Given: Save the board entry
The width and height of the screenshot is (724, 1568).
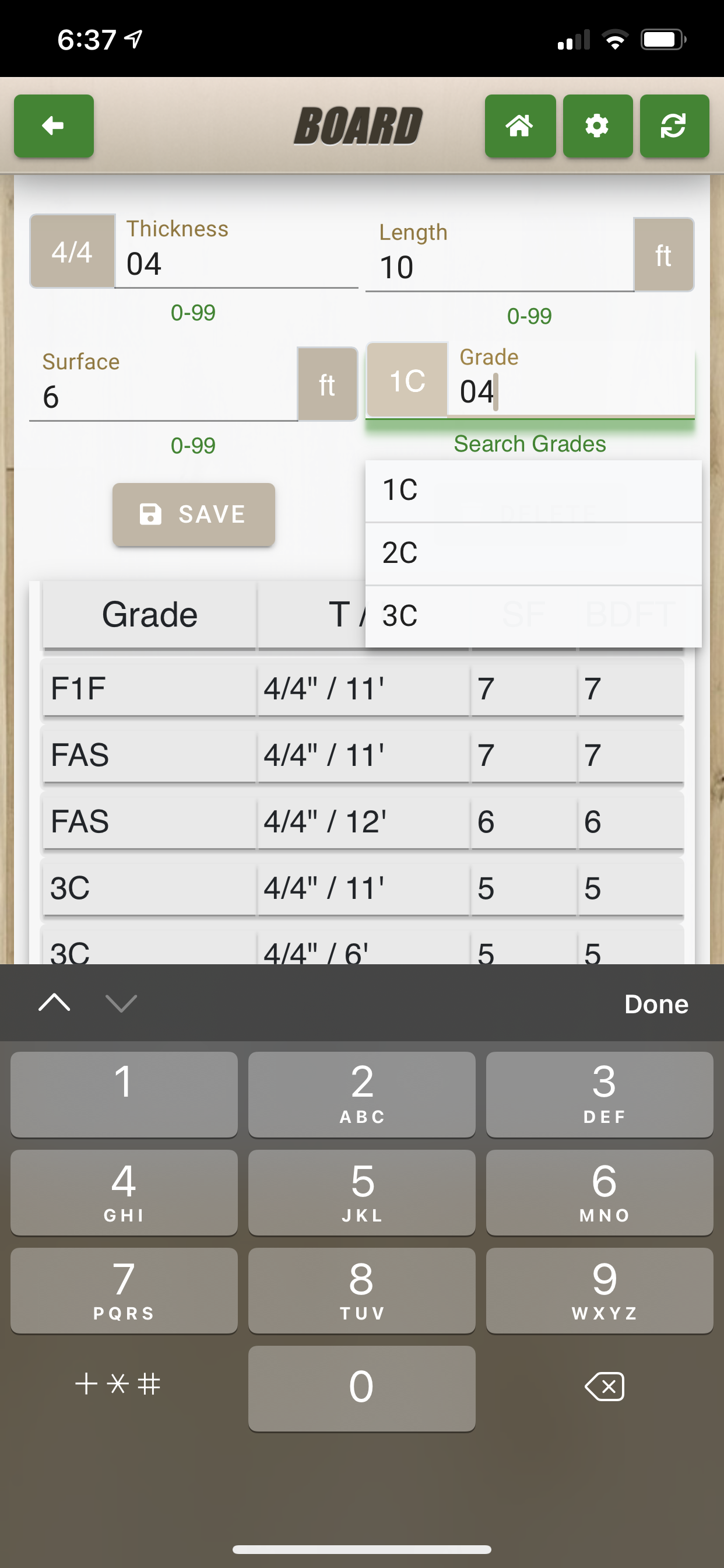Looking at the screenshot, I should tap(194, 515).
